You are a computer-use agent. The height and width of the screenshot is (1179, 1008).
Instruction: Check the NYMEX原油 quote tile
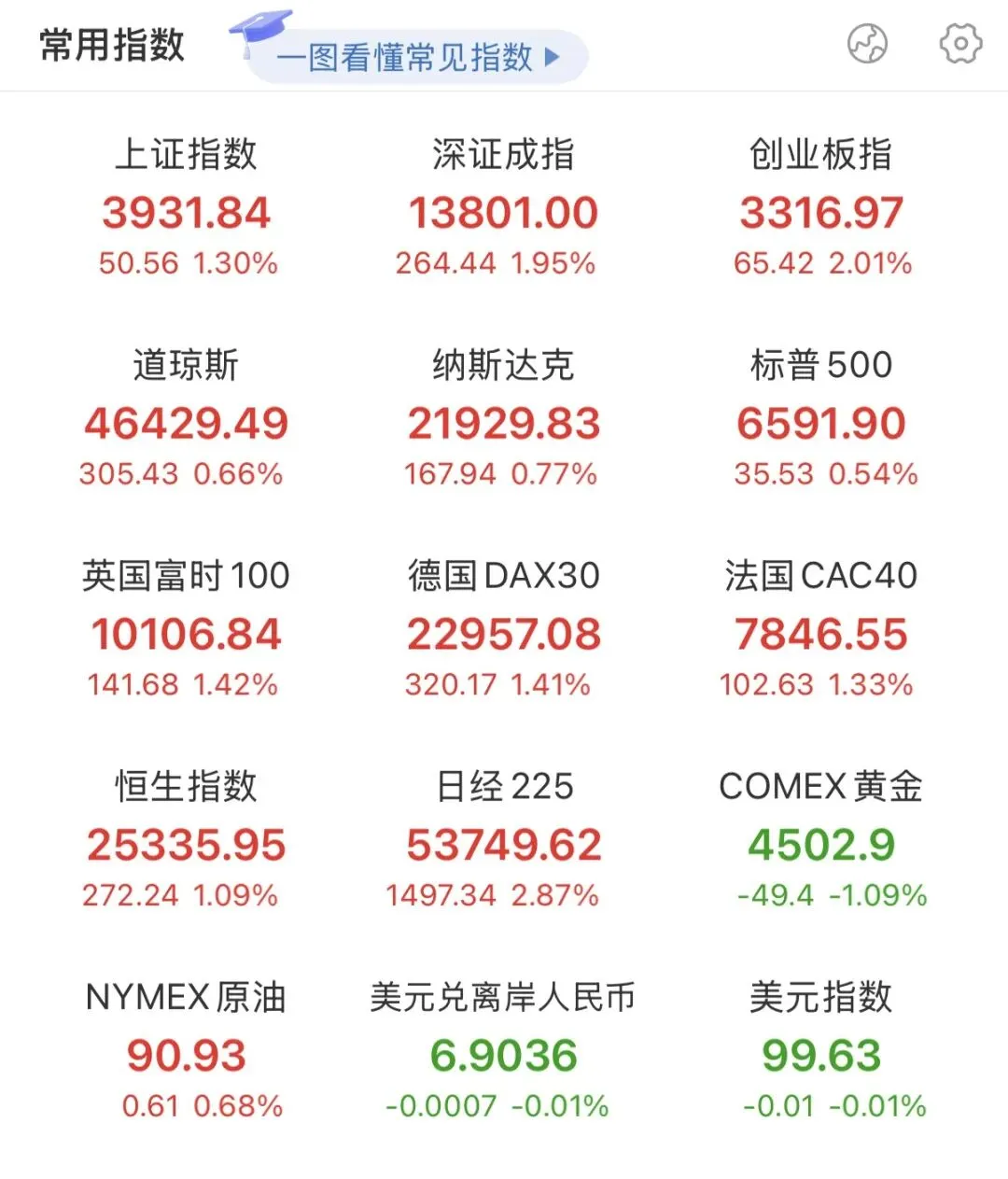click(x=187, y=1054)
